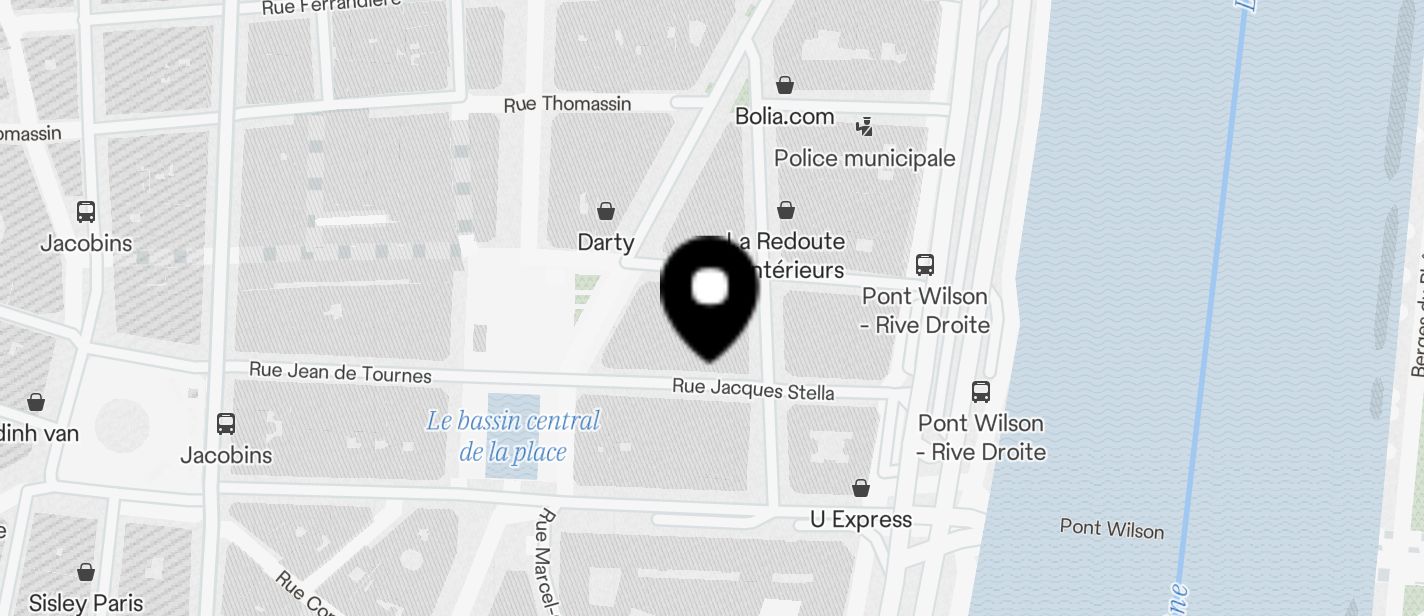Open the Bolia.com store marker

[785, 85]
